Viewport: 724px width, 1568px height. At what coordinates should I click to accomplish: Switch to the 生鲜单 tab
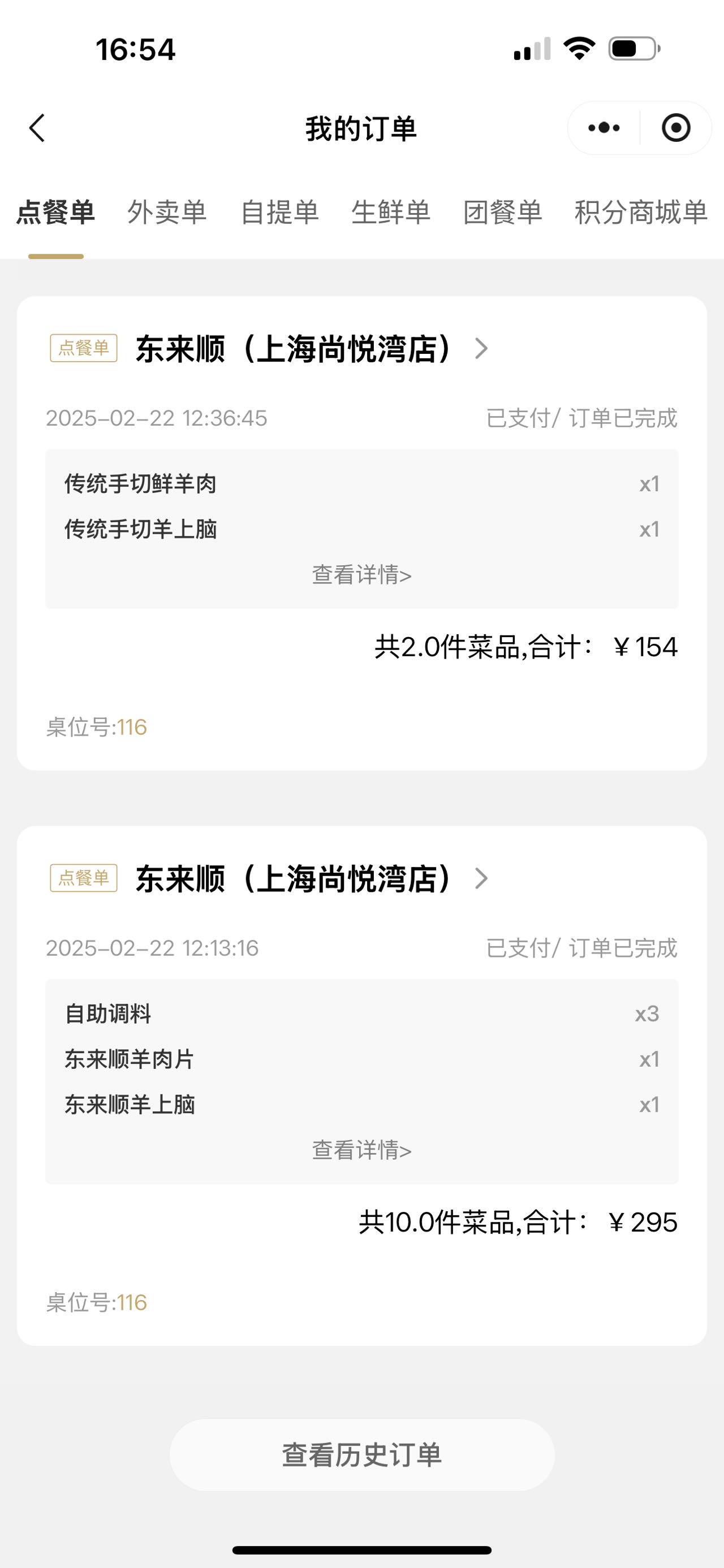click(391, 213)
